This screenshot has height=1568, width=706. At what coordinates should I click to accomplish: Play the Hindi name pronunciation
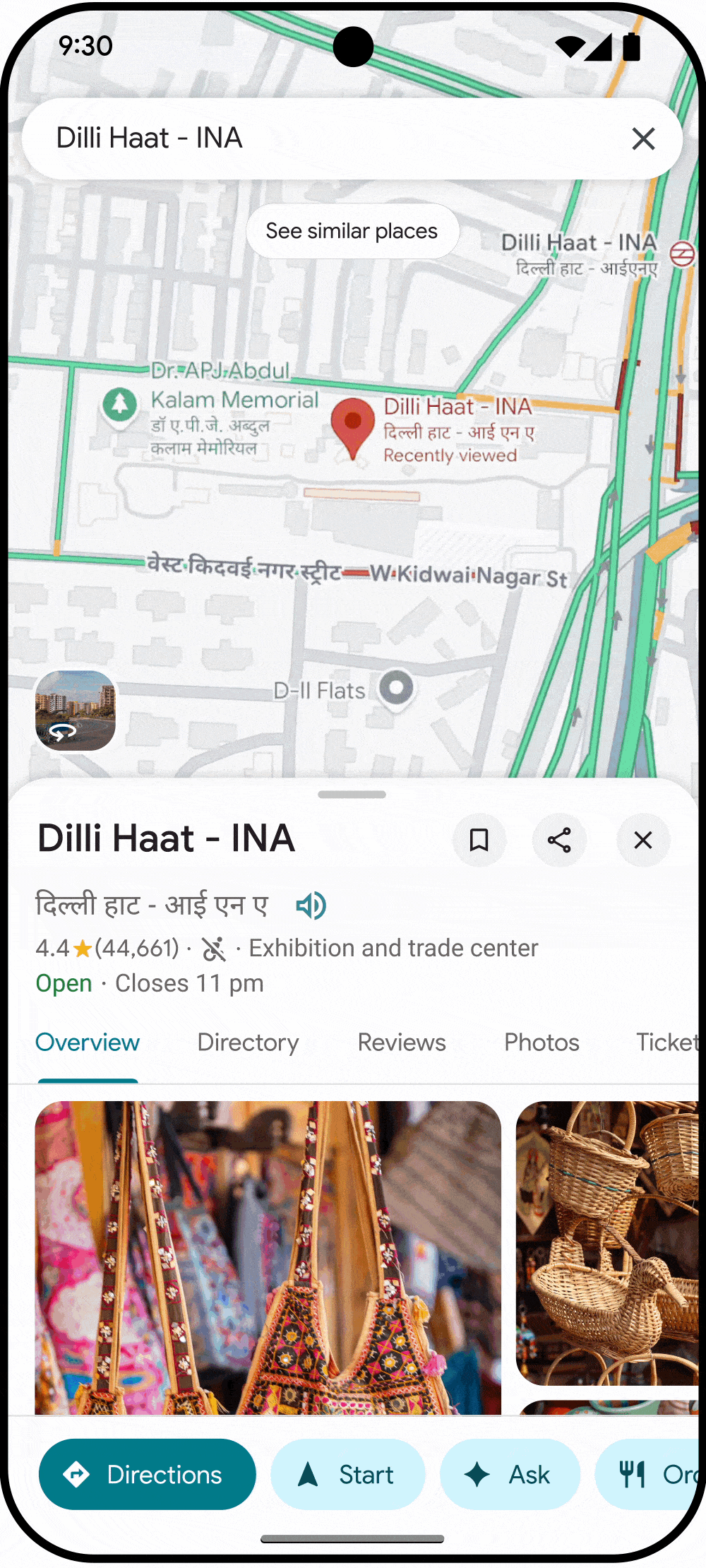(311, 905)
